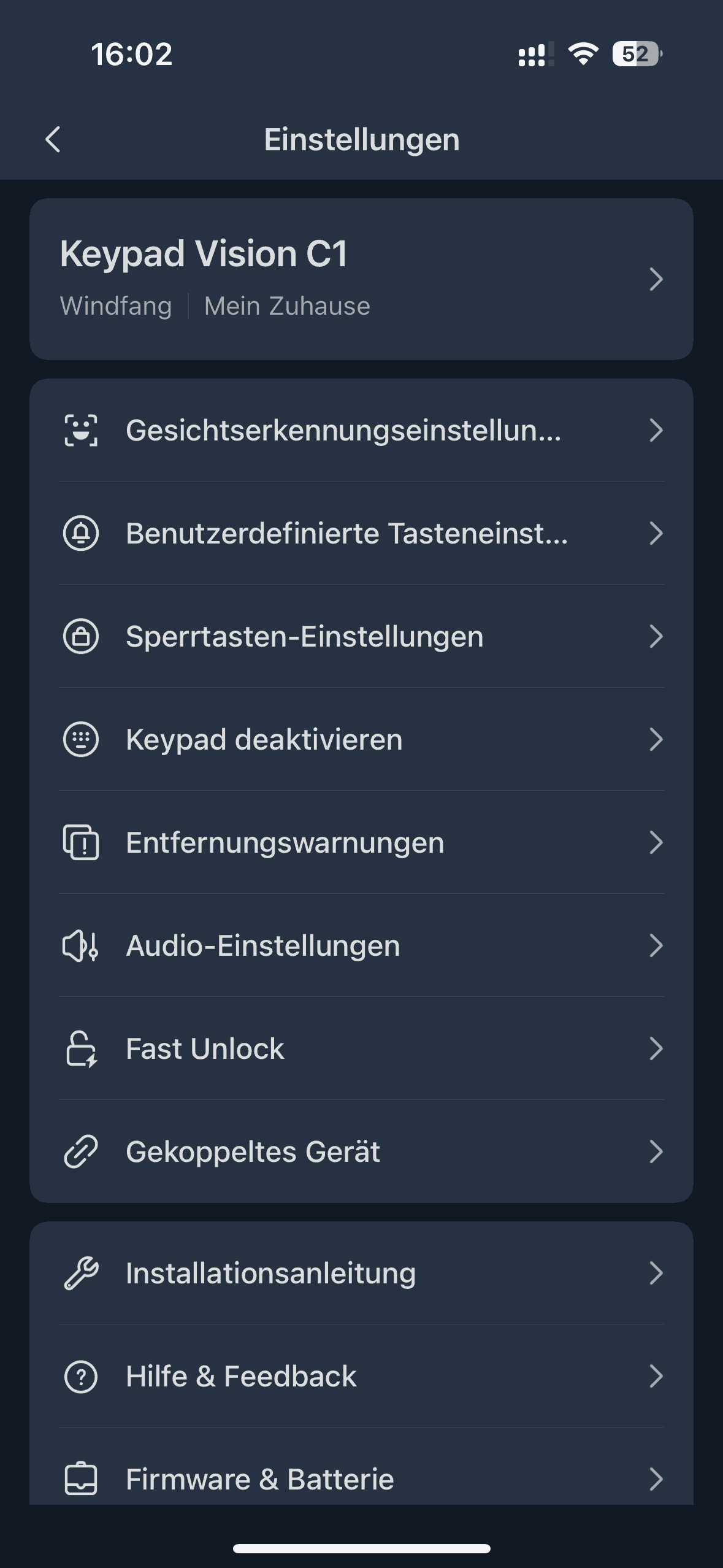Open Audio-Einstellungen

pyautogui.click(x=361, y=945)
